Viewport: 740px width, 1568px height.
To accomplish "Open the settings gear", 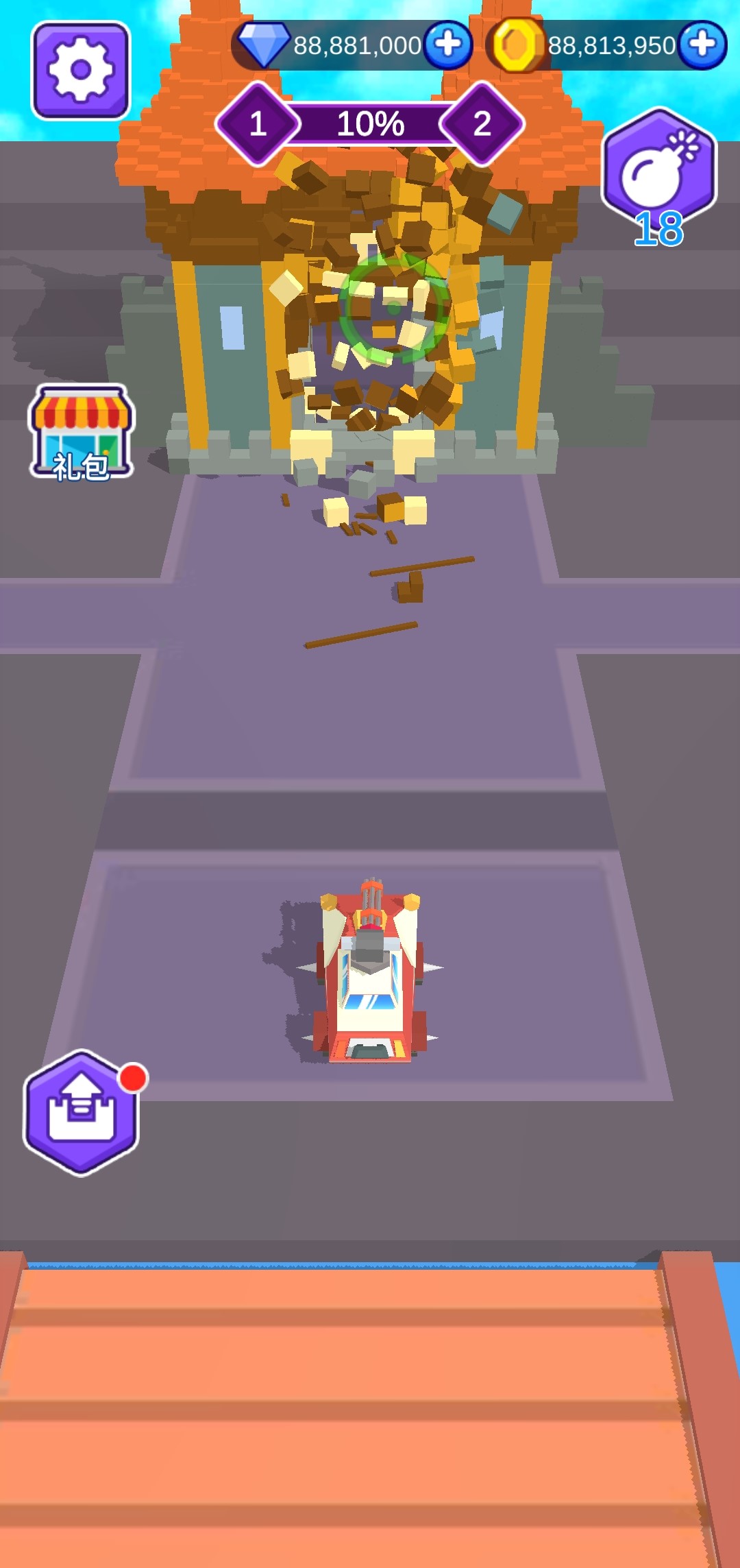I will coord(80,70).
